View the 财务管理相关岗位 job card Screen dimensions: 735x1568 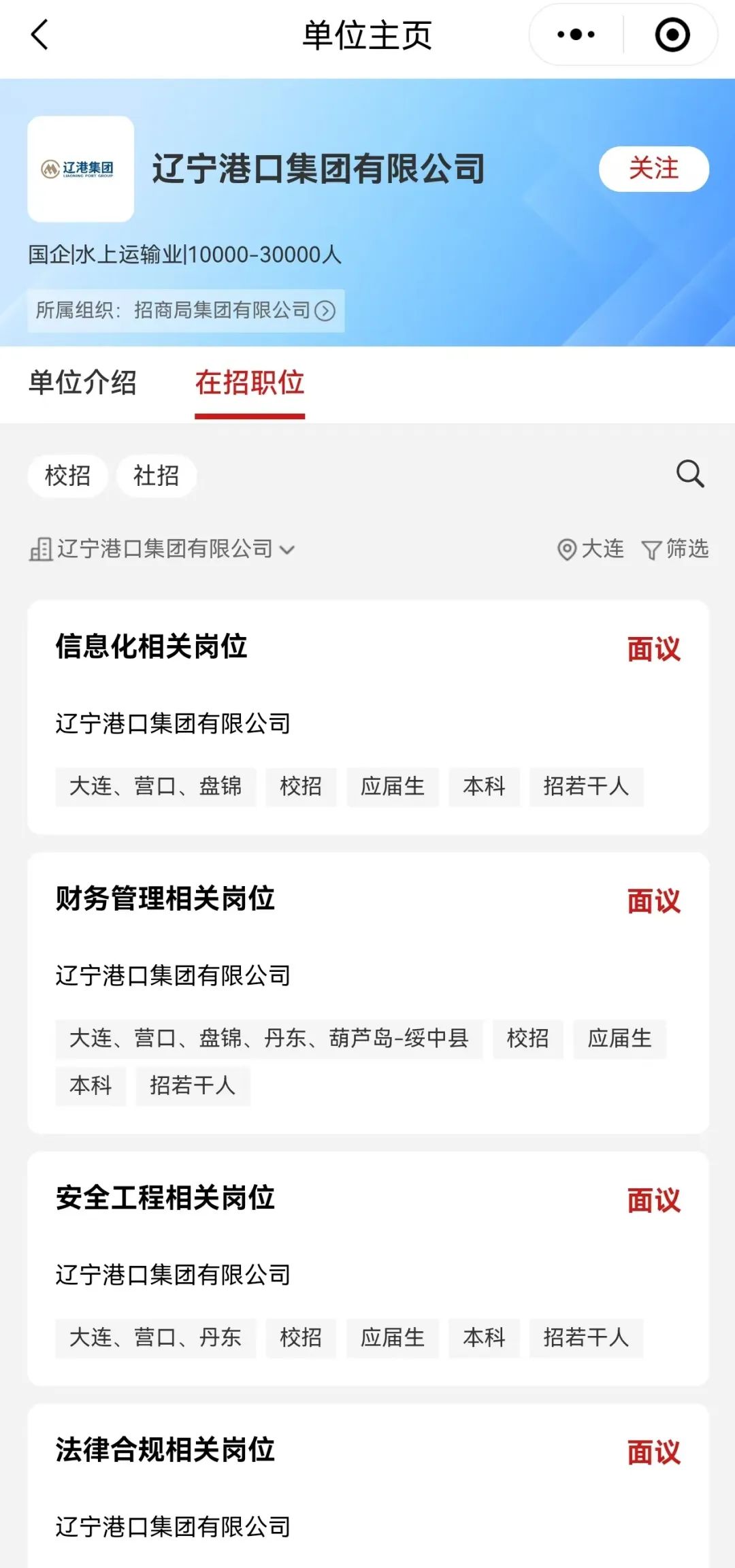367,991
